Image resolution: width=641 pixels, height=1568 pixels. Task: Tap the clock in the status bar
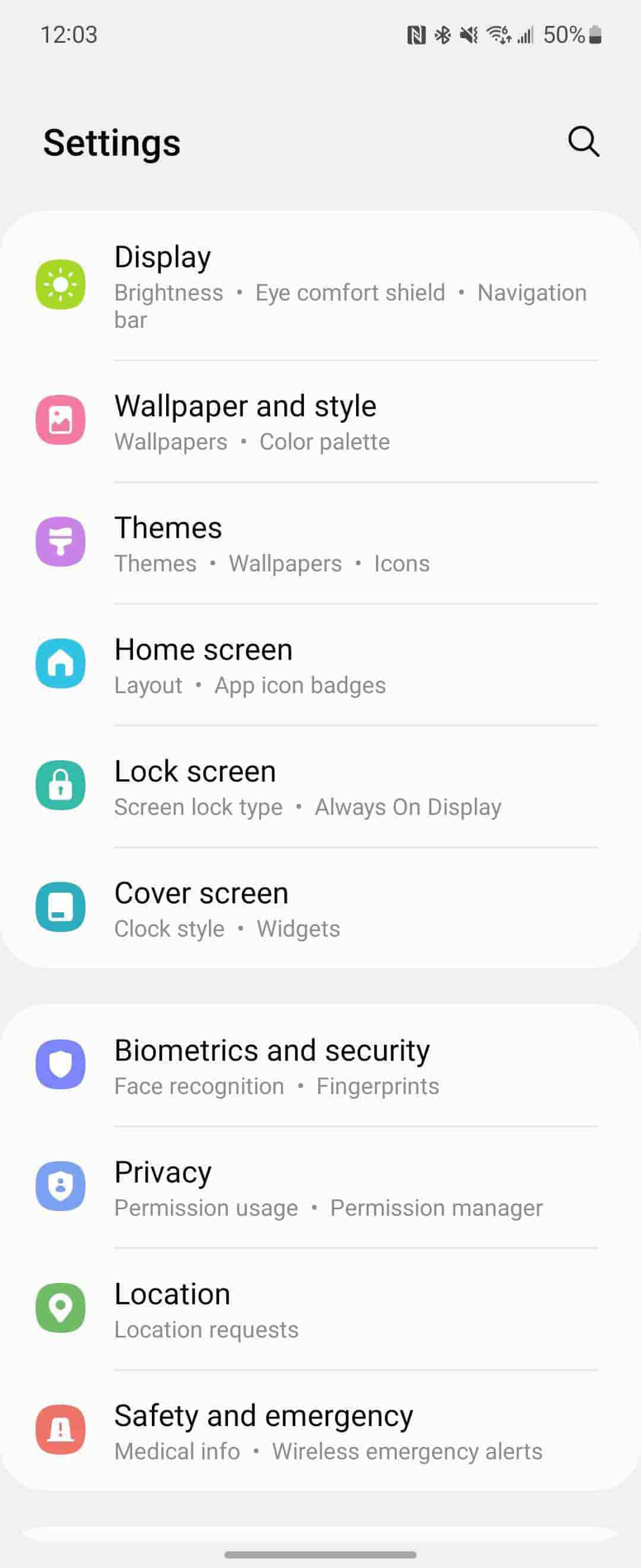[x=69, y=35]
